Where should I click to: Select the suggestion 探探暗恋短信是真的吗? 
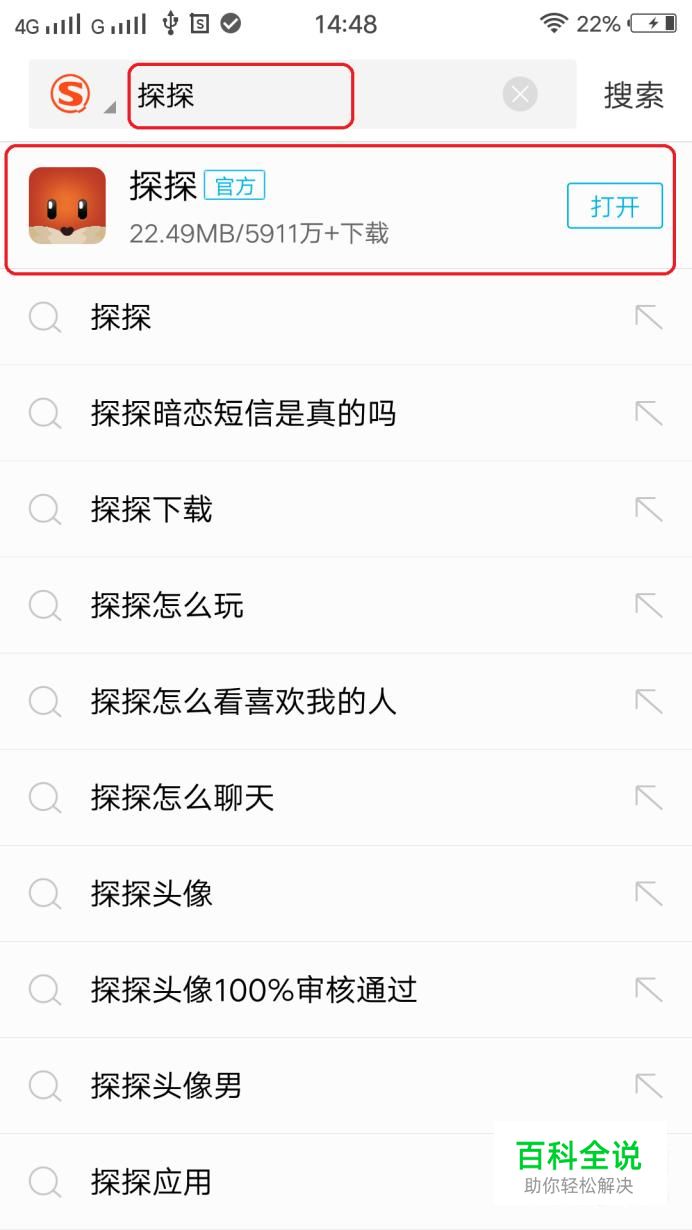coord(243,413)
